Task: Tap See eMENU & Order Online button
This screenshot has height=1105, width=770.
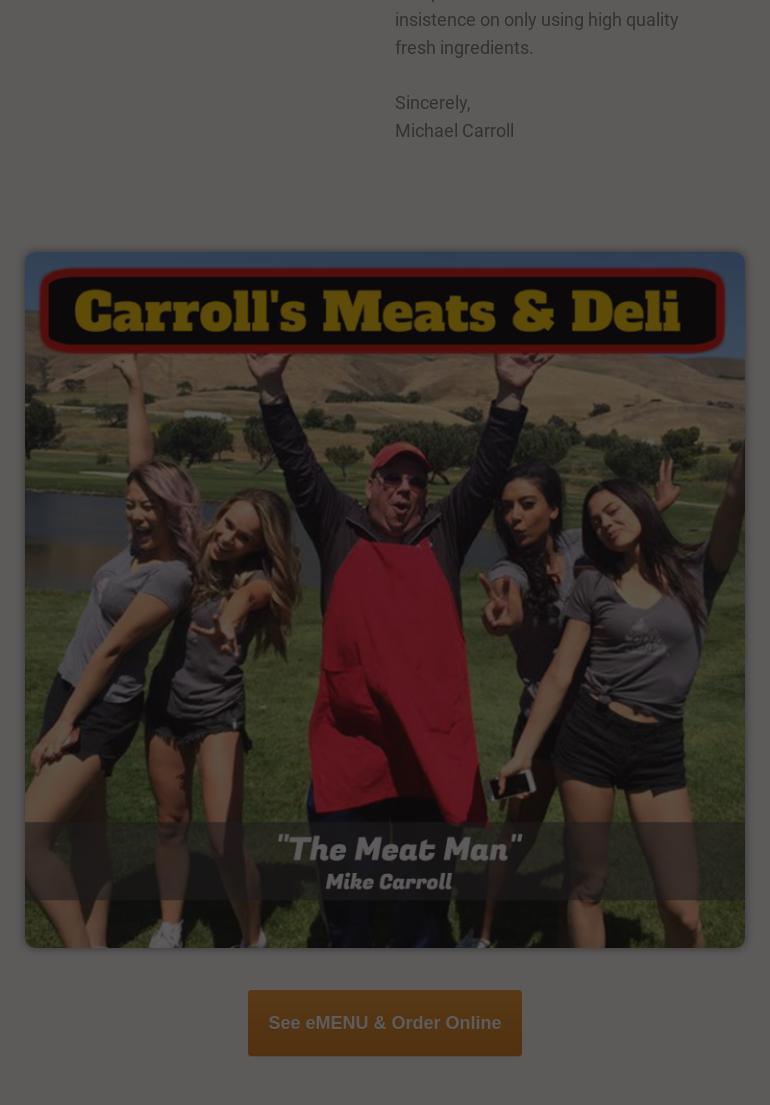Action: [x=384, y=1023]
